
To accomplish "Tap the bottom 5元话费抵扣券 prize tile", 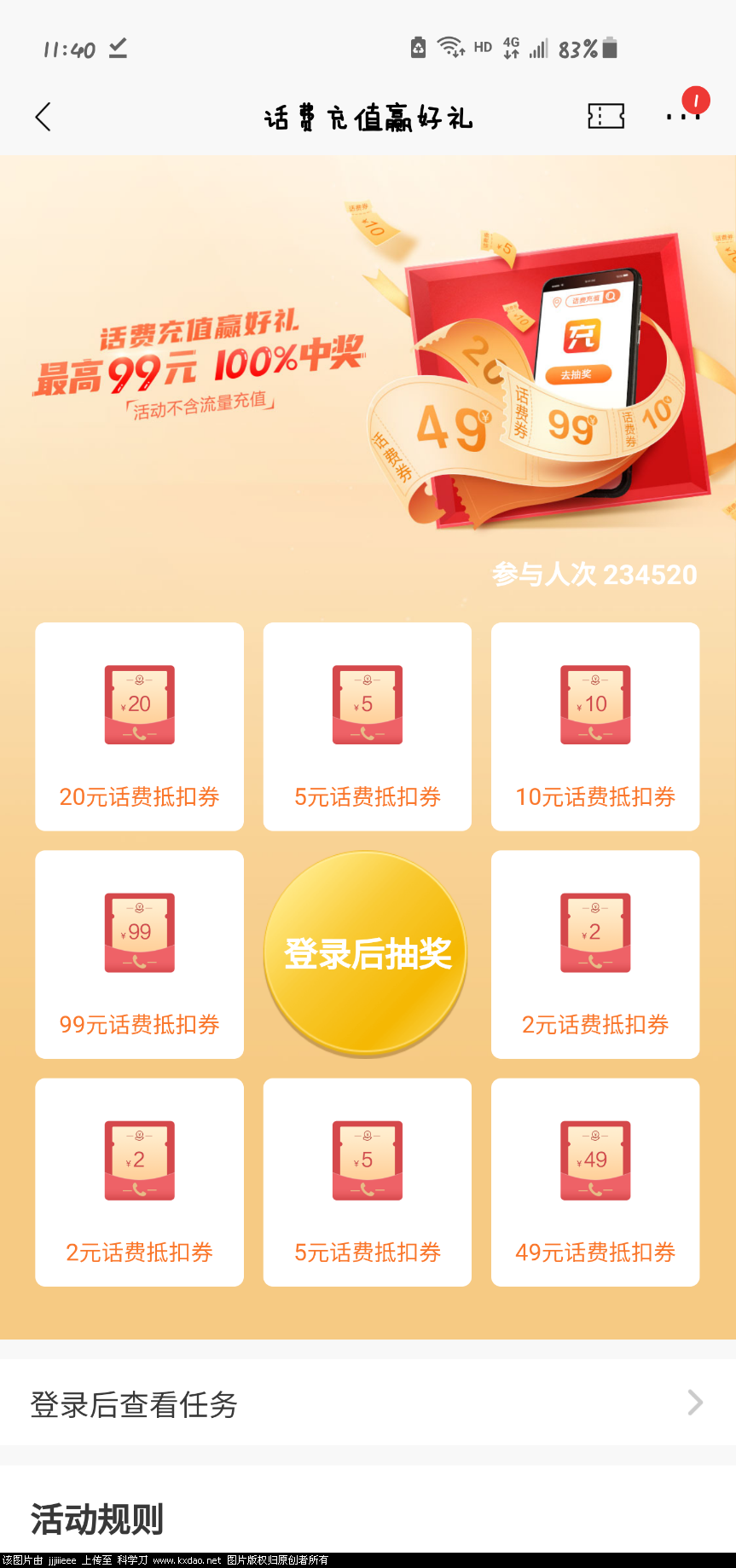I will point(367,1182).
